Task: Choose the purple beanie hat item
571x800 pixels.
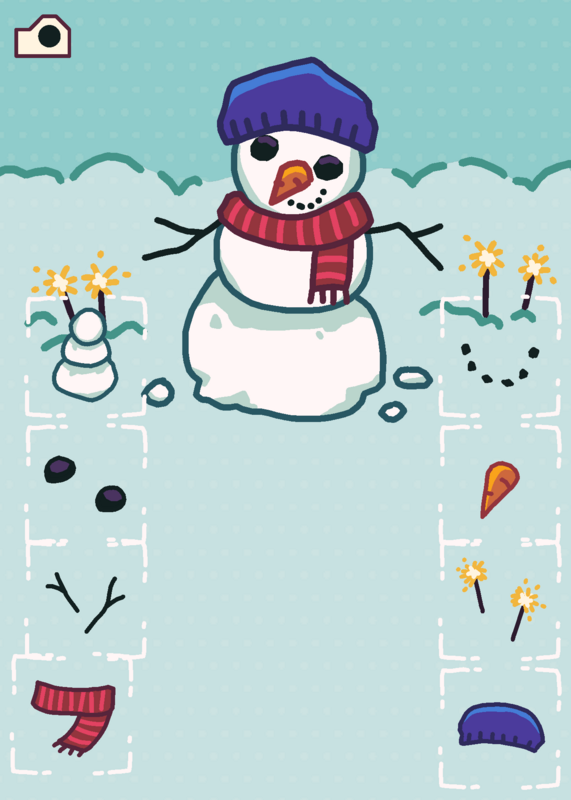Action: 501,727
